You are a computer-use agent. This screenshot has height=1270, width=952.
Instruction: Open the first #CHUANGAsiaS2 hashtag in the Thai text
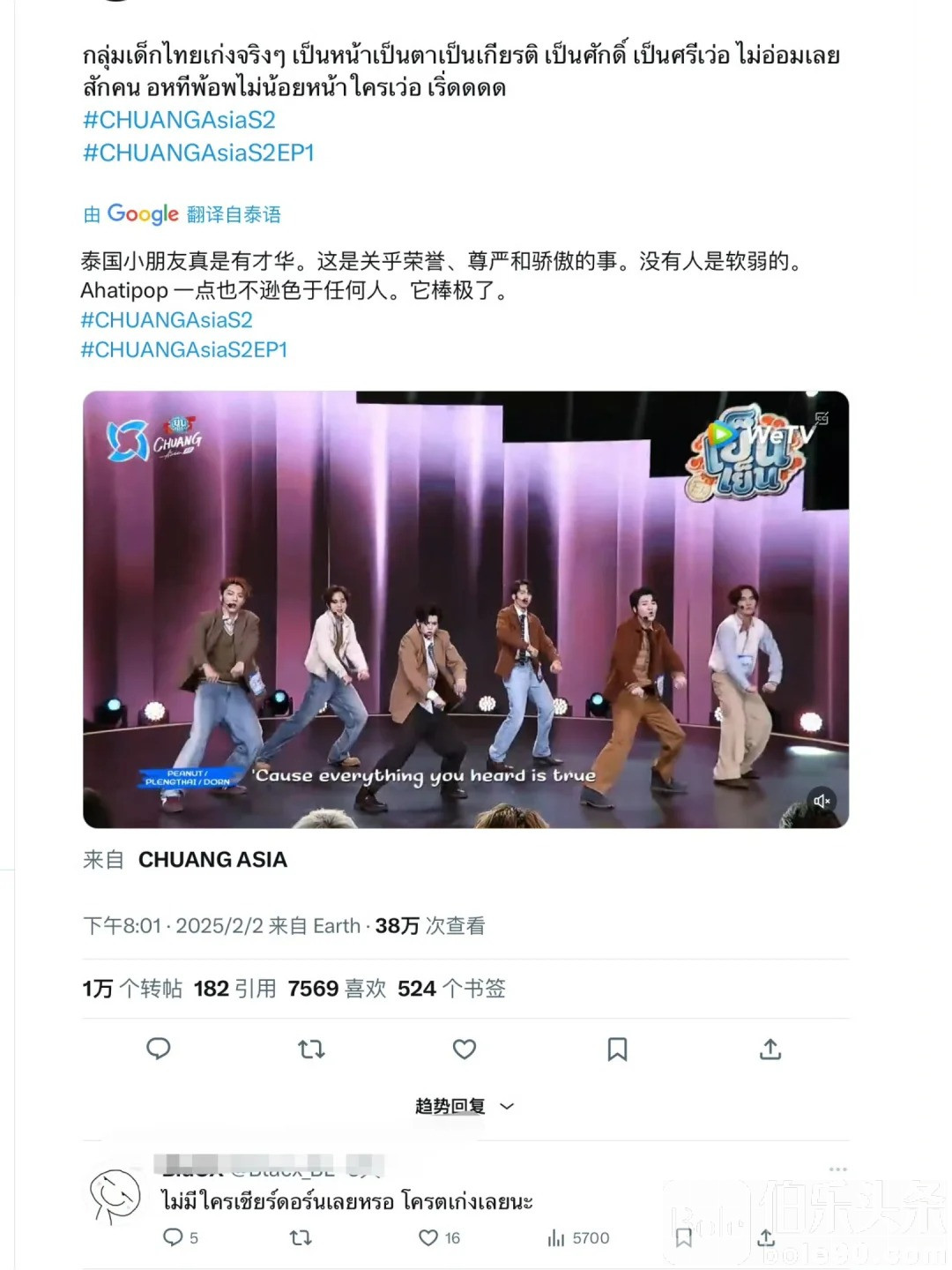pos(179,120)
